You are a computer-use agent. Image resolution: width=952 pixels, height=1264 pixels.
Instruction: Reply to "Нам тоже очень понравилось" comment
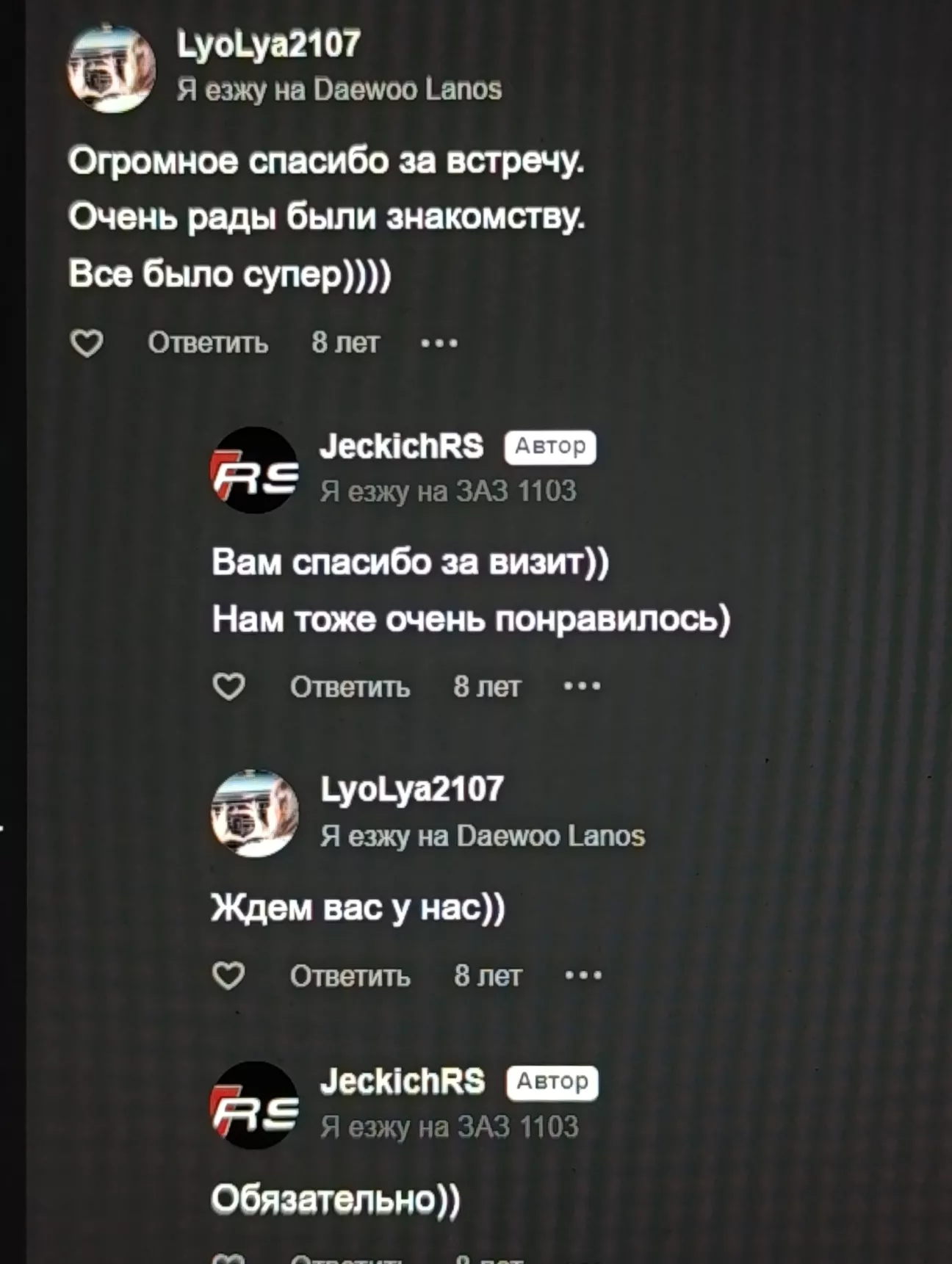point(350,687)
